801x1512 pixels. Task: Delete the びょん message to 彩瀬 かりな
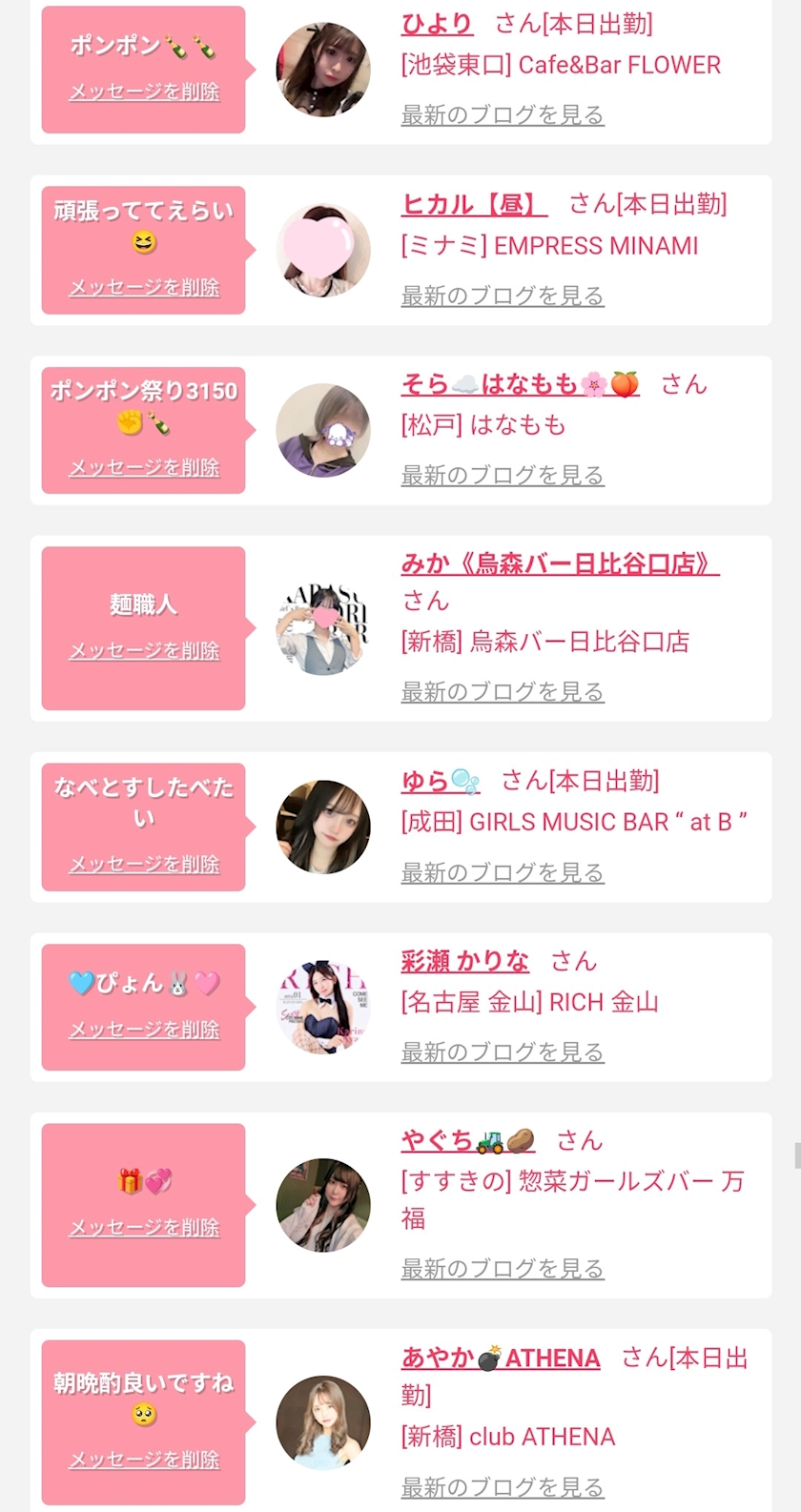(144, 1030)
